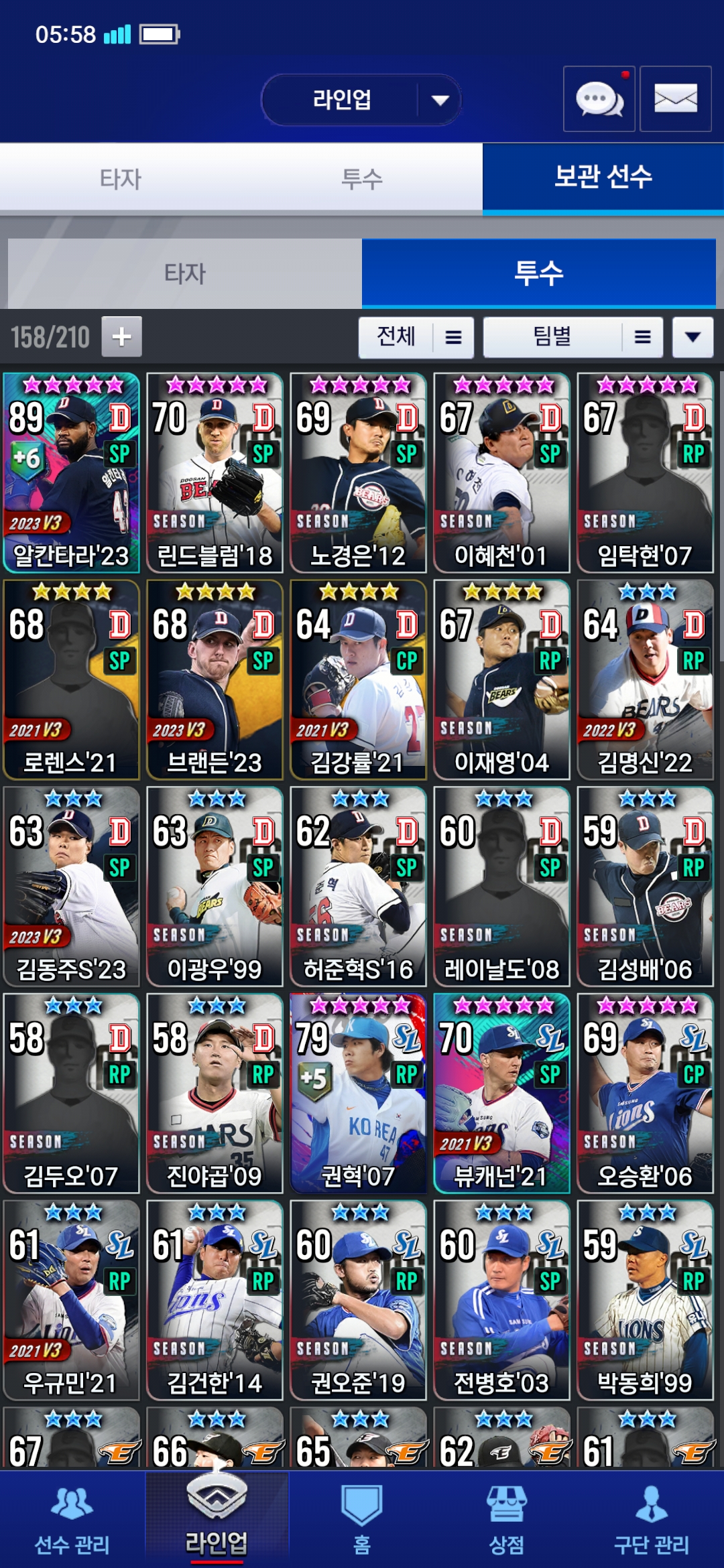Open the chat bubble icon
The image size is (724, 1568).
click(x=599, y=99)
